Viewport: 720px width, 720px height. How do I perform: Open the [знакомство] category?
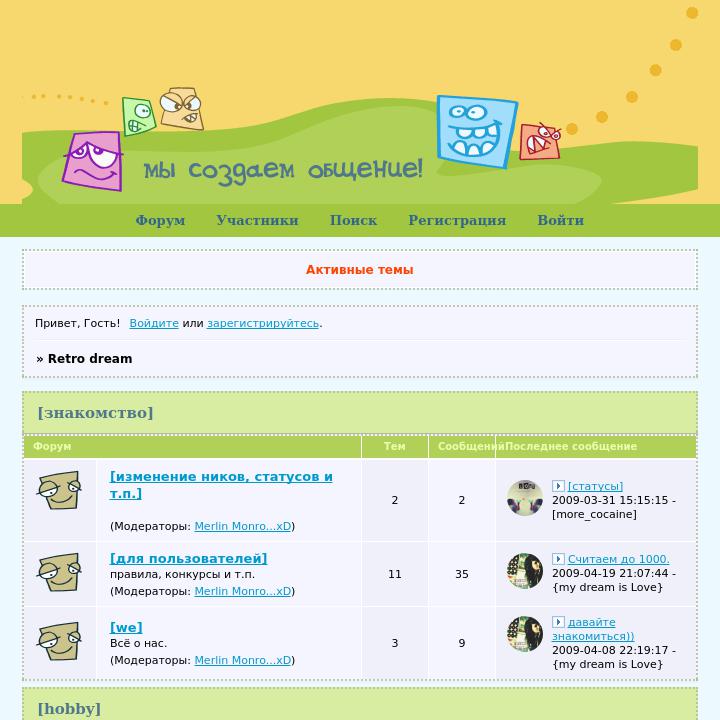(x=95, y=413)
